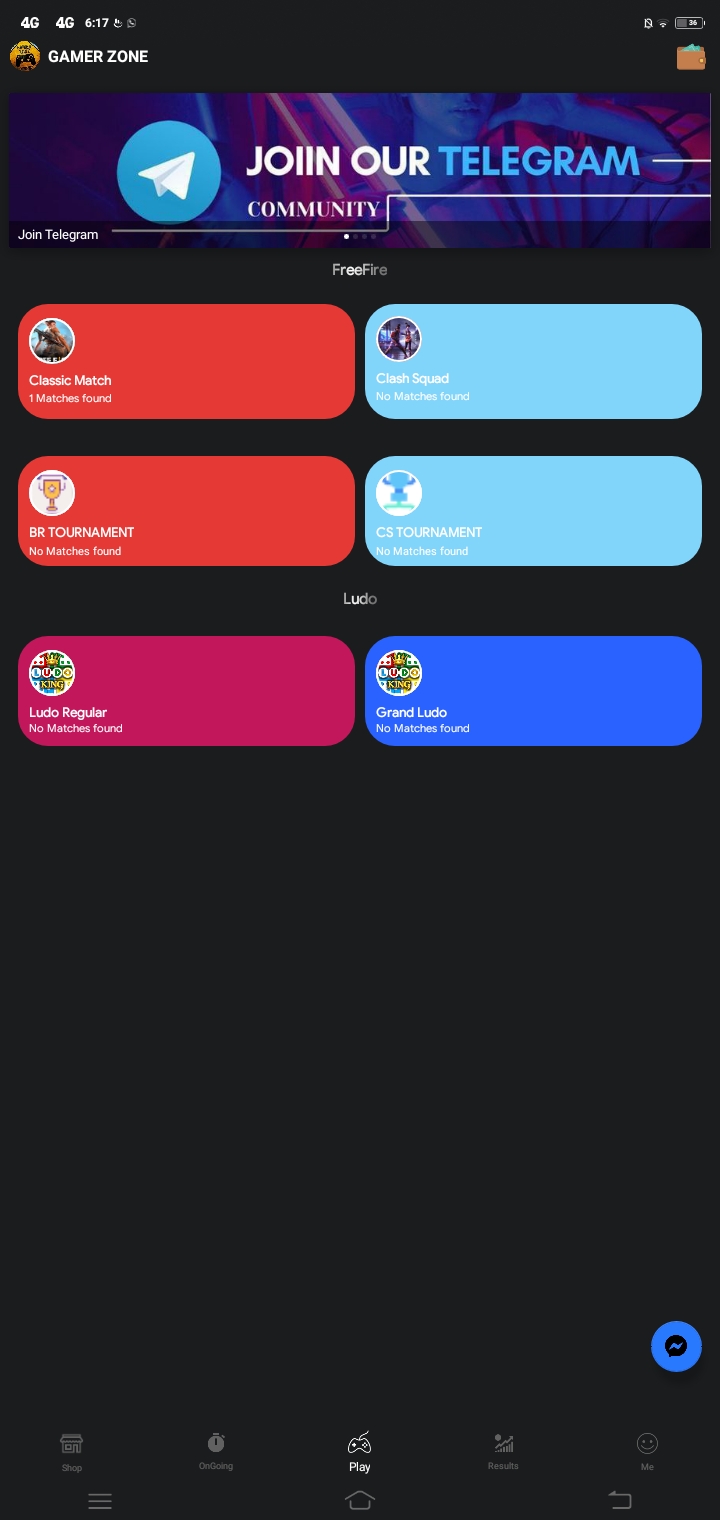This screenshot has width=720, height=1520.
Task: Open the wallet icon
Action: [x=691, y=57]
